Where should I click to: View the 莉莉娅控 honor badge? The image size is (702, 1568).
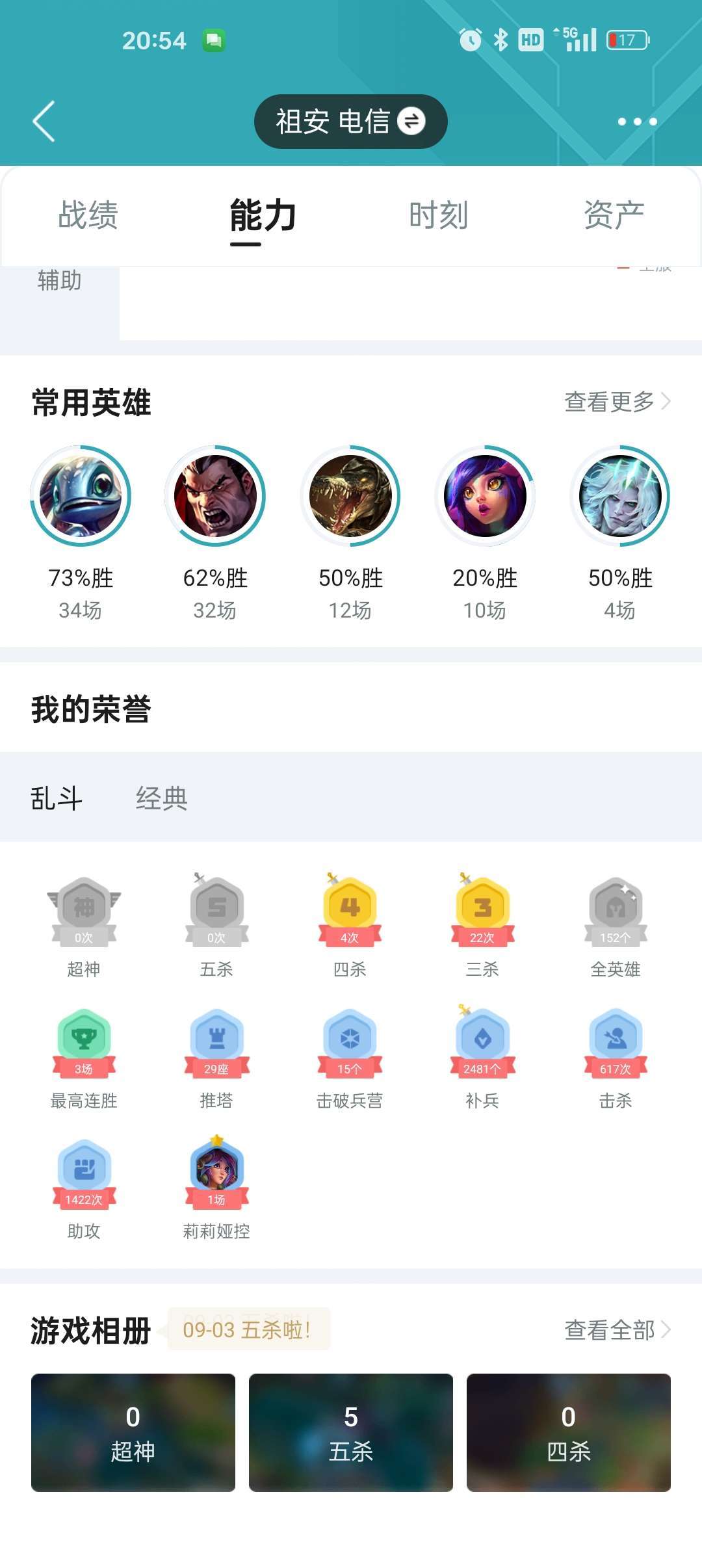tap(216, 1188)
